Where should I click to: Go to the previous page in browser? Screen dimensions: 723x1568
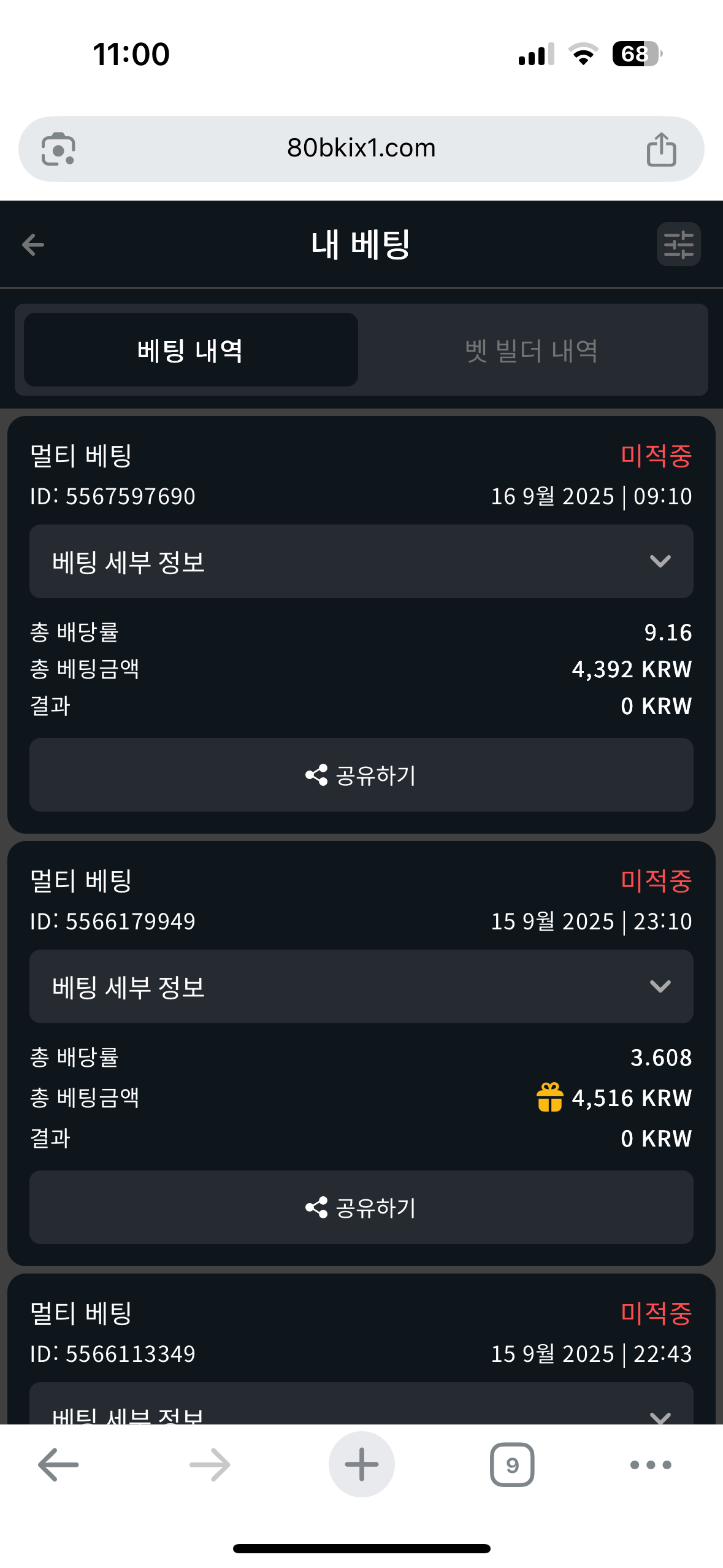(x=58, y=1465)
